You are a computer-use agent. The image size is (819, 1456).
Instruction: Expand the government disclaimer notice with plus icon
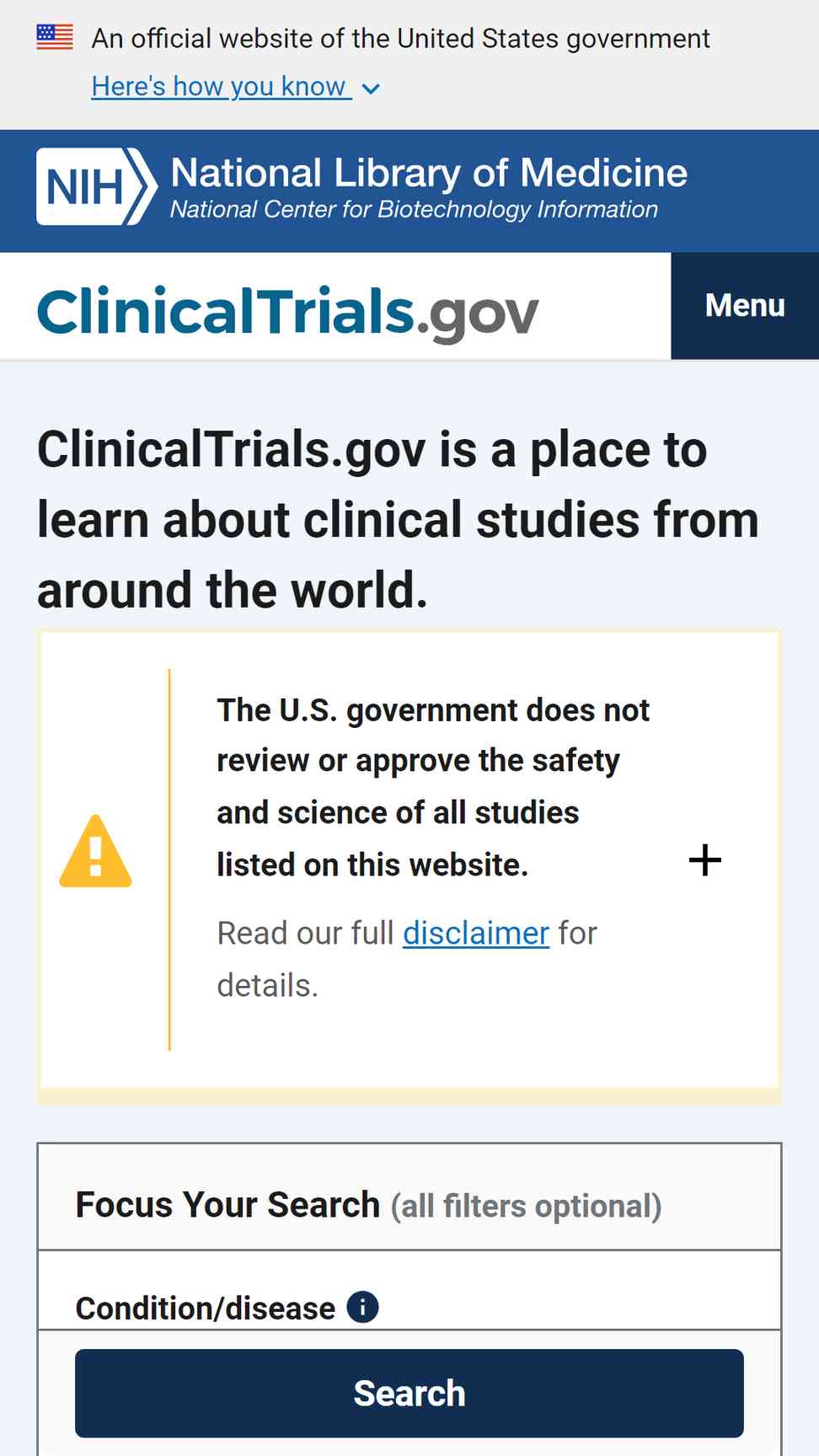click(x=704, y=860)
